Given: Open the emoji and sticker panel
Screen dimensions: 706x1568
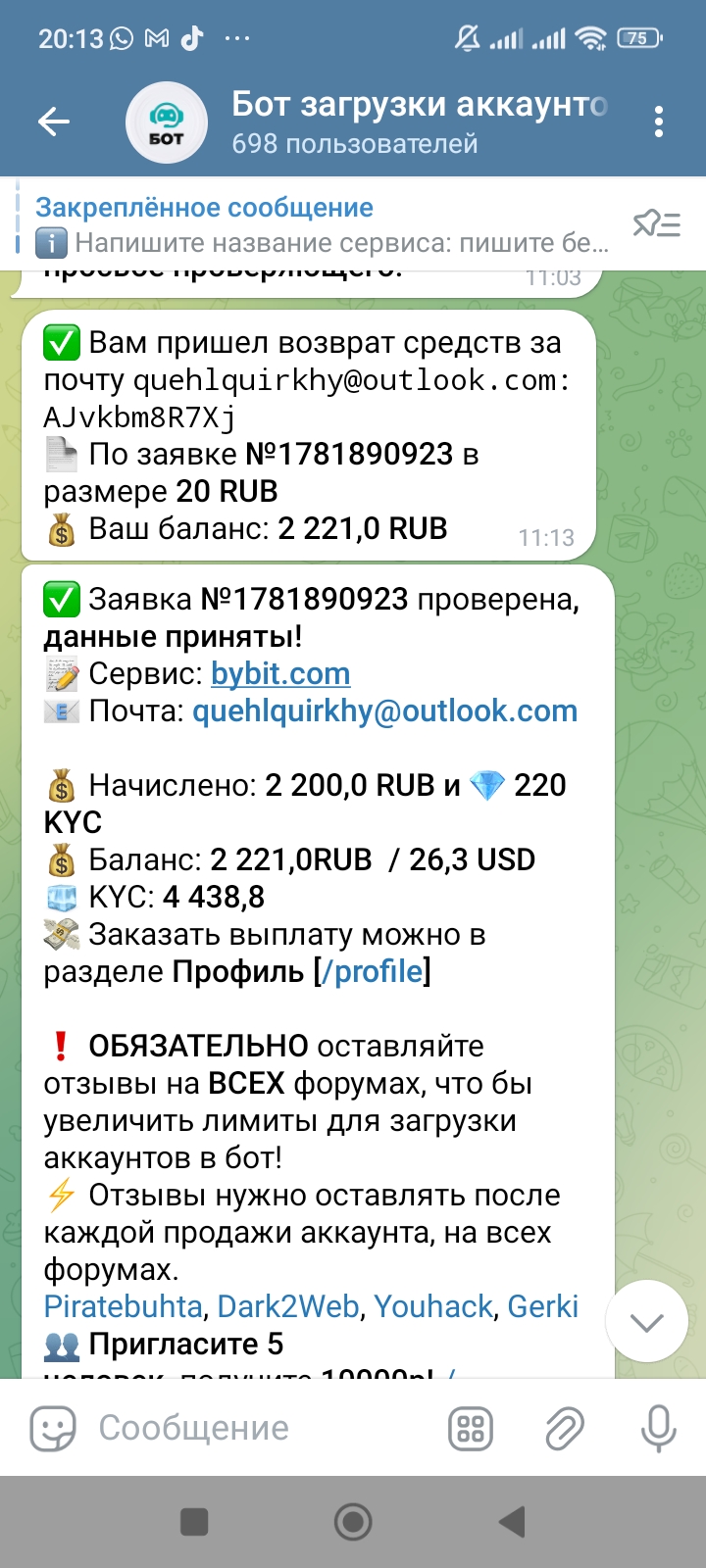Looking at the screenshot, I should click(53, 1428).
